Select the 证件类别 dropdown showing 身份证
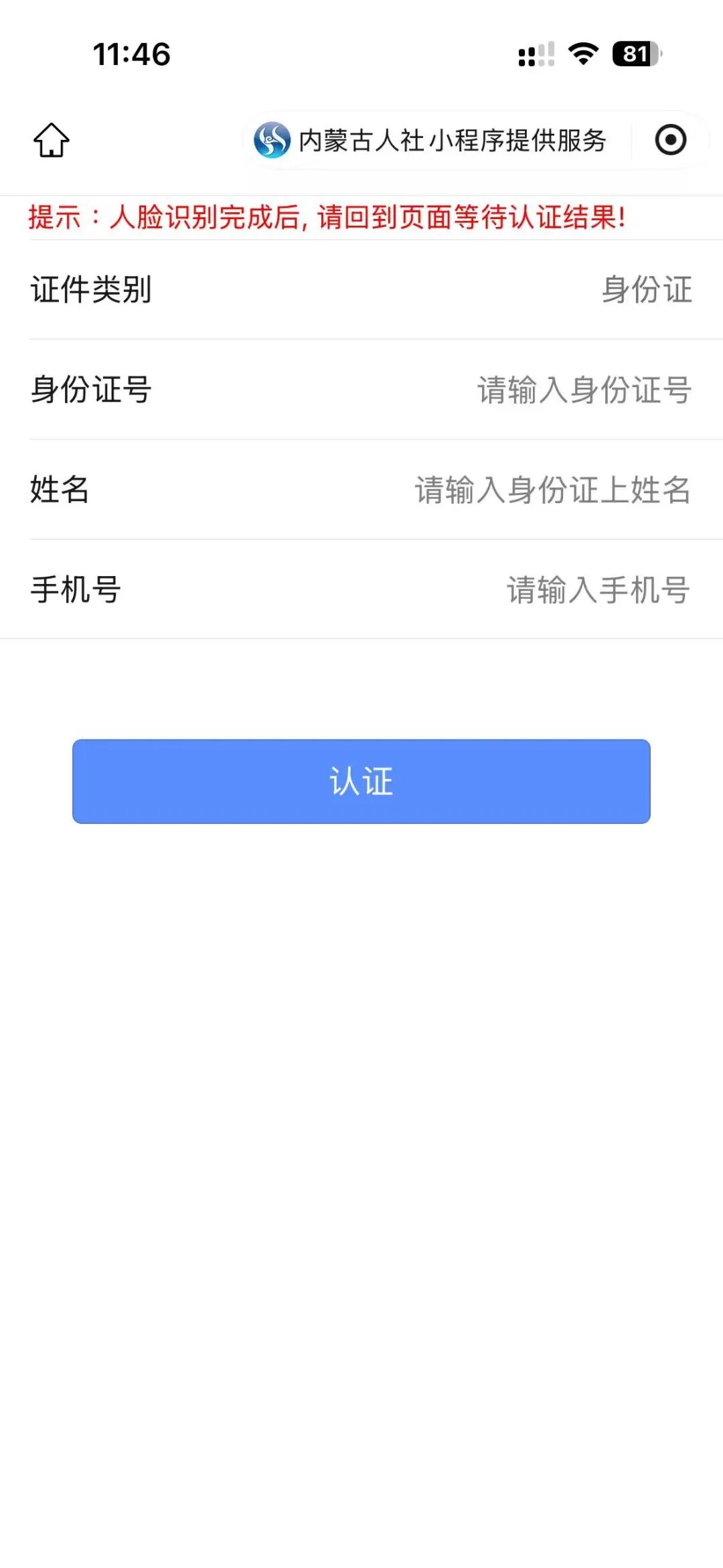 click(x=646, y=290)
